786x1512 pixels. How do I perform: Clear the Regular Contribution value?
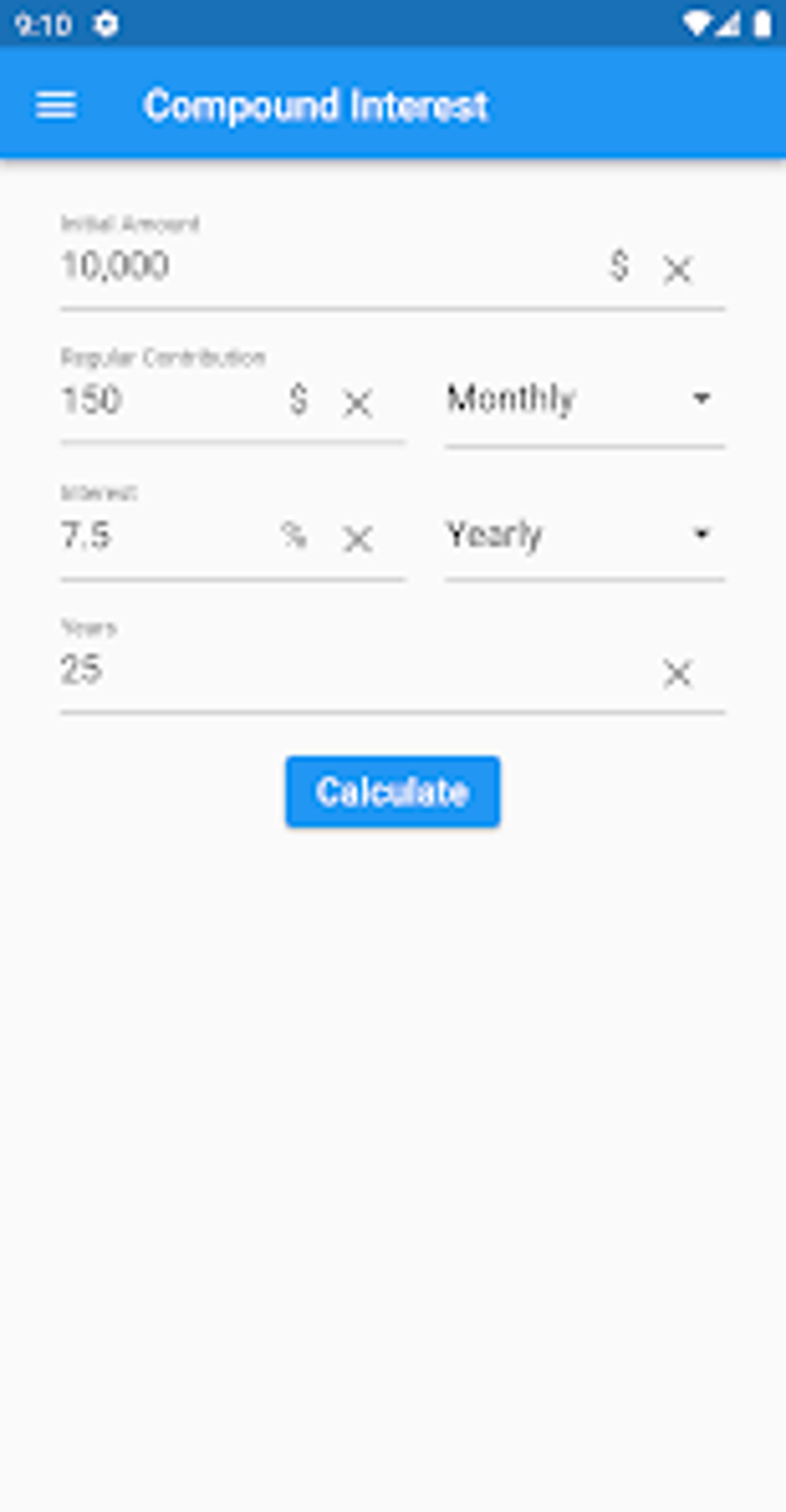pyautogui.click(x=357, y=402)
